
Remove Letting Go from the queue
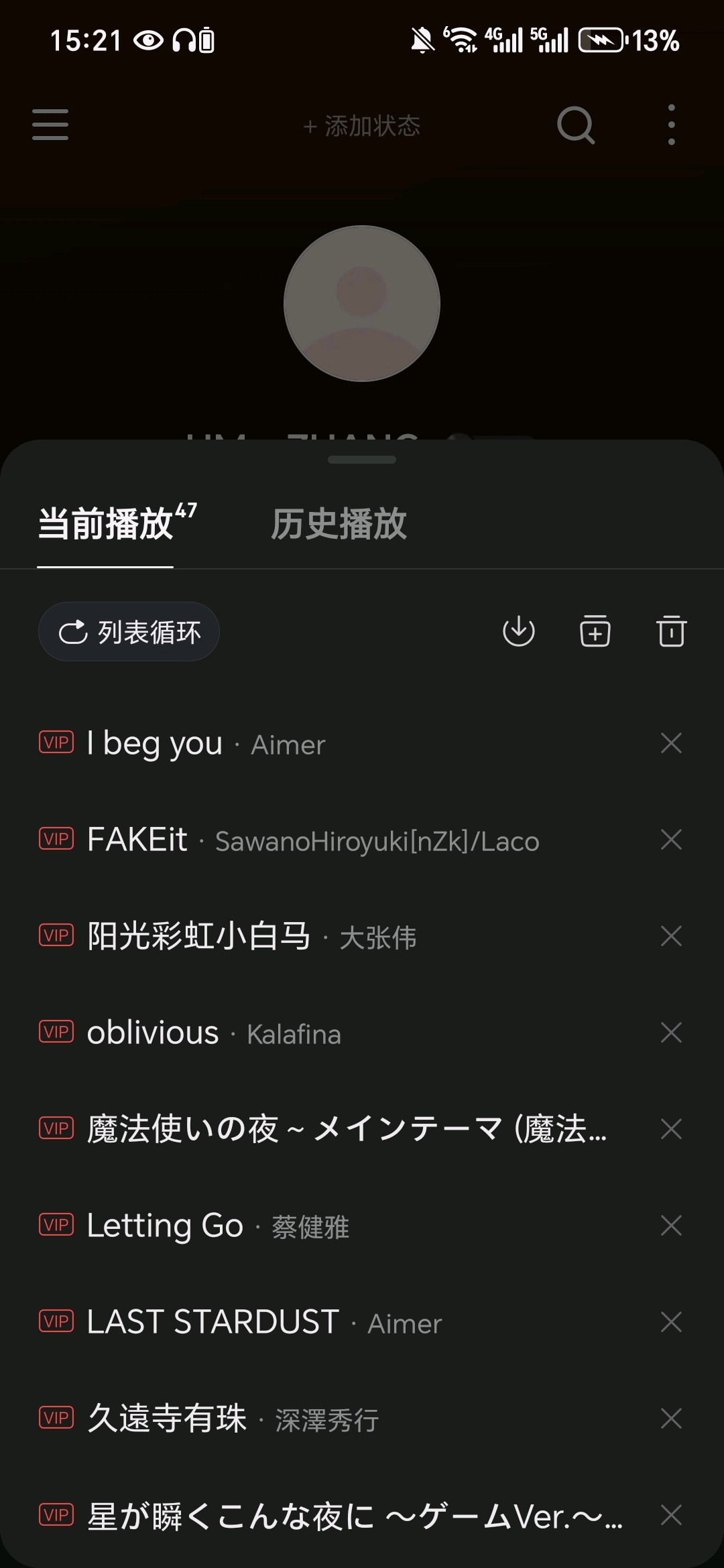(x=671, y=1226)
